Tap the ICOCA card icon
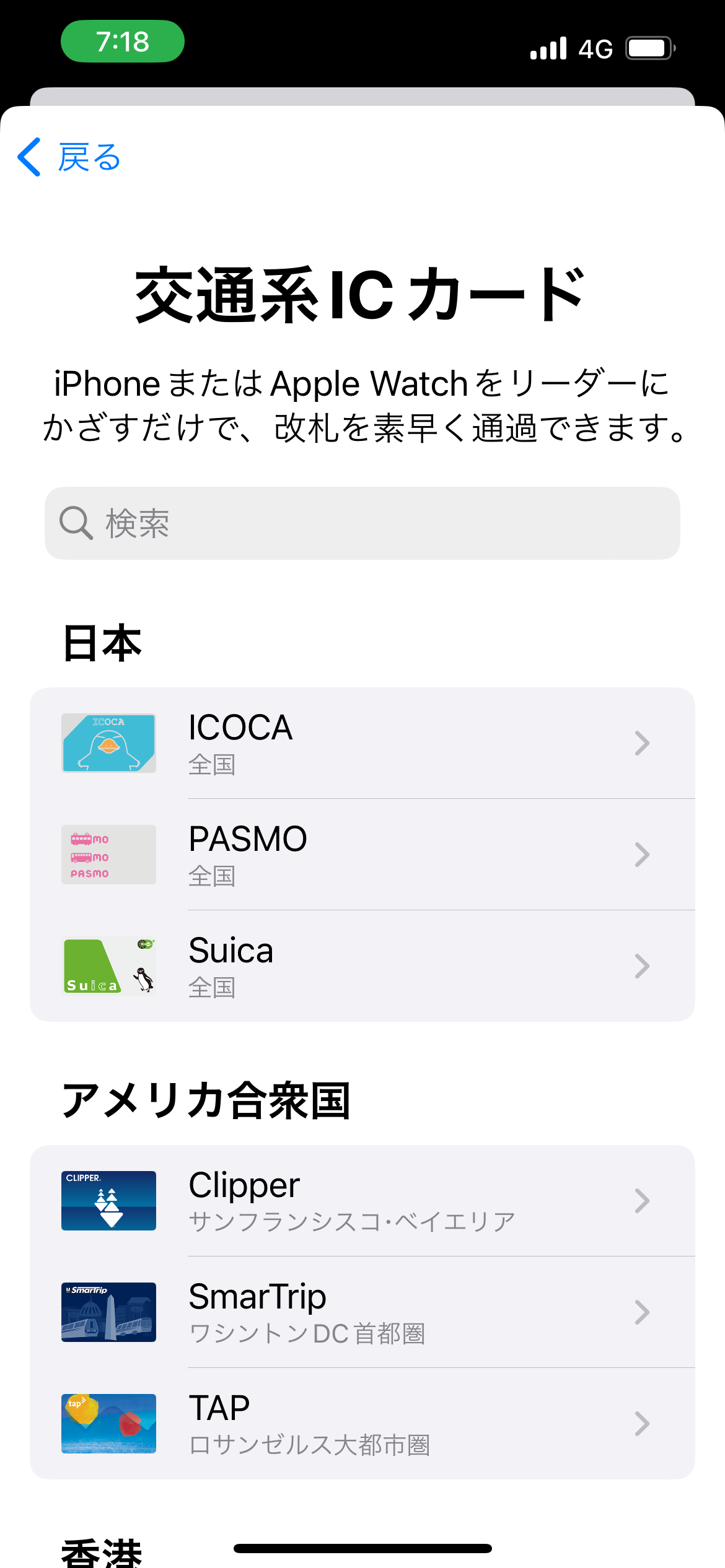Viewport: 725px width, 1568px height. pyautogui.click(x=108, y=743)
